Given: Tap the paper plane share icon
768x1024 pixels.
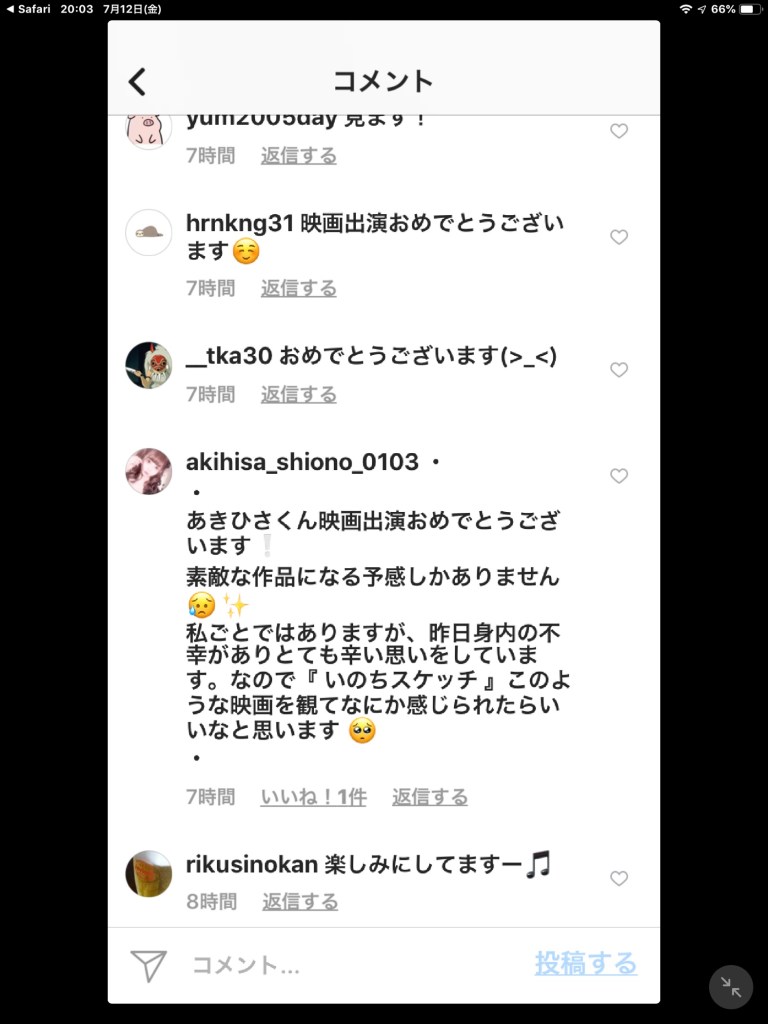Looking at the screenshot, I should click(149, 965).
